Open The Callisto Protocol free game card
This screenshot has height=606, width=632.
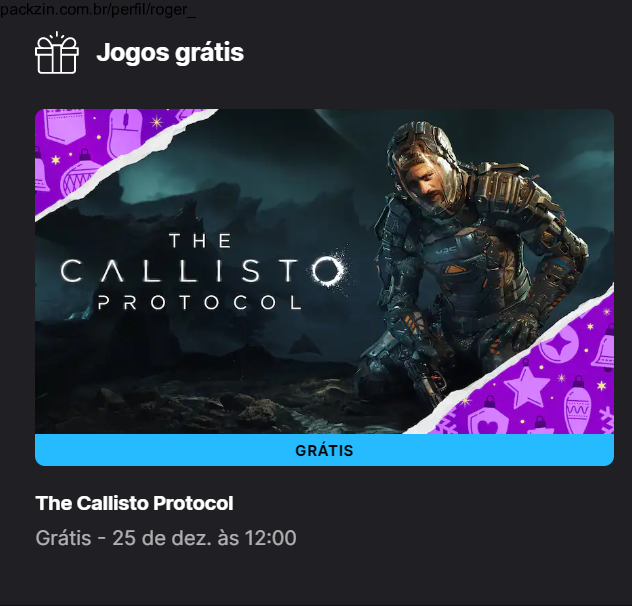323,272
